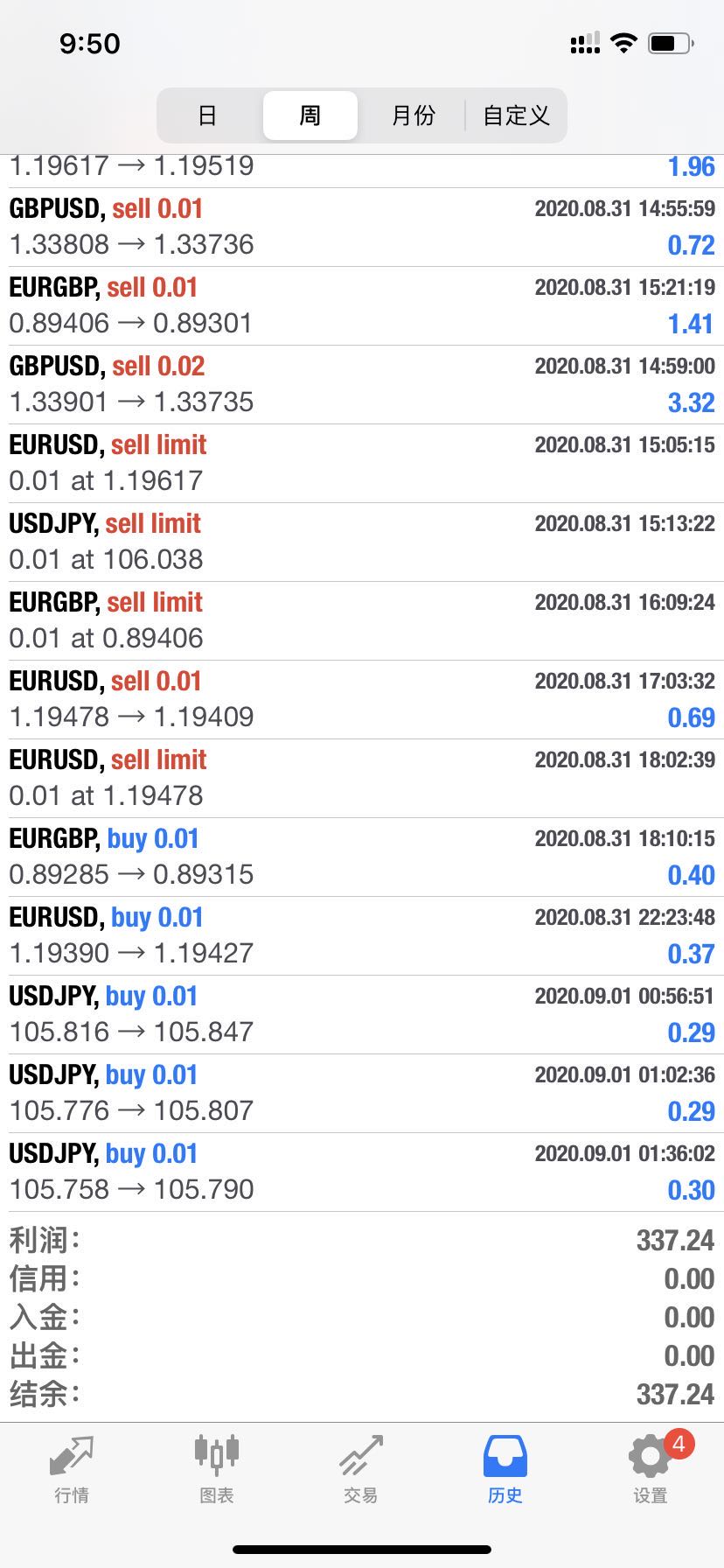View GBPUSD sell 0.01 trade at 14:55:59

click(362, 227)
